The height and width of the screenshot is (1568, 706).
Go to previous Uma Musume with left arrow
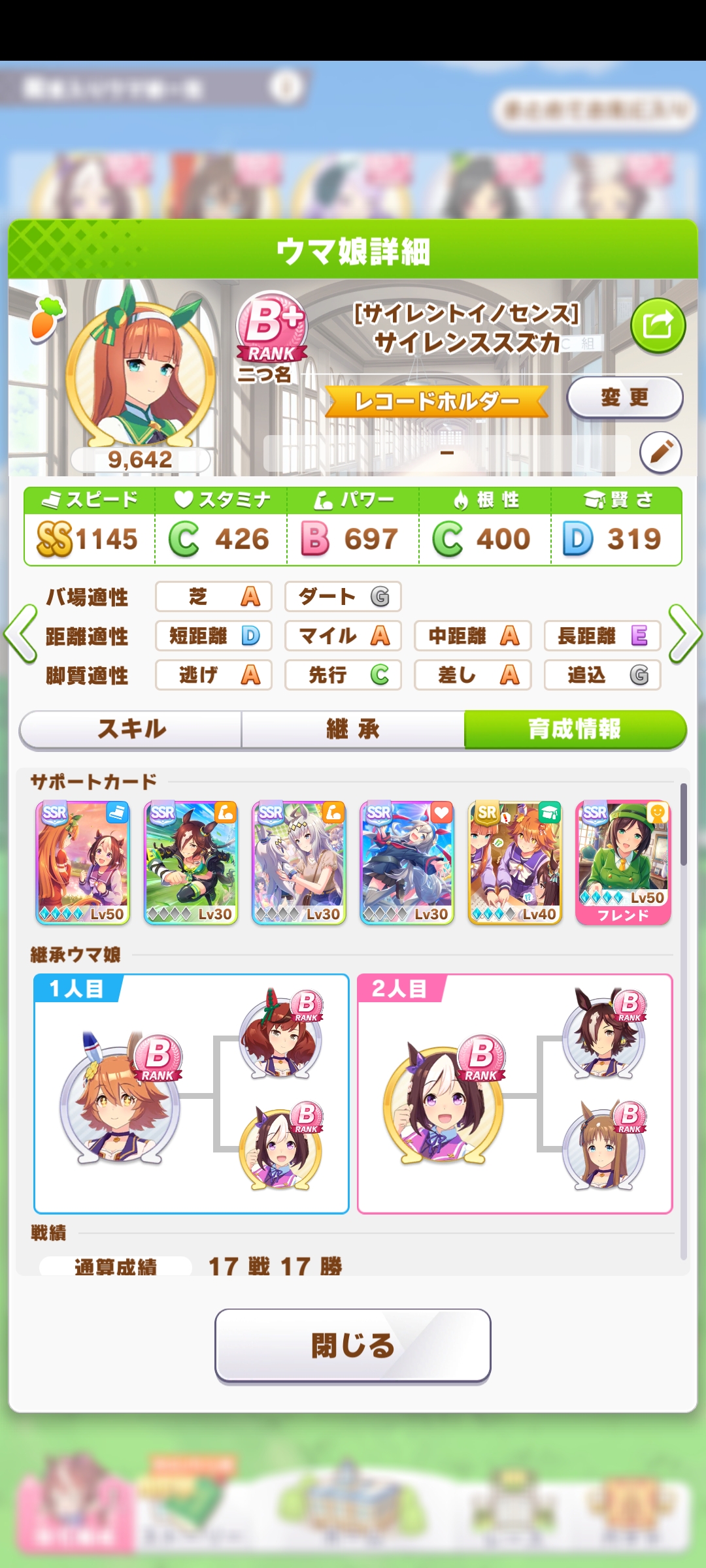[x=21, y=634]
